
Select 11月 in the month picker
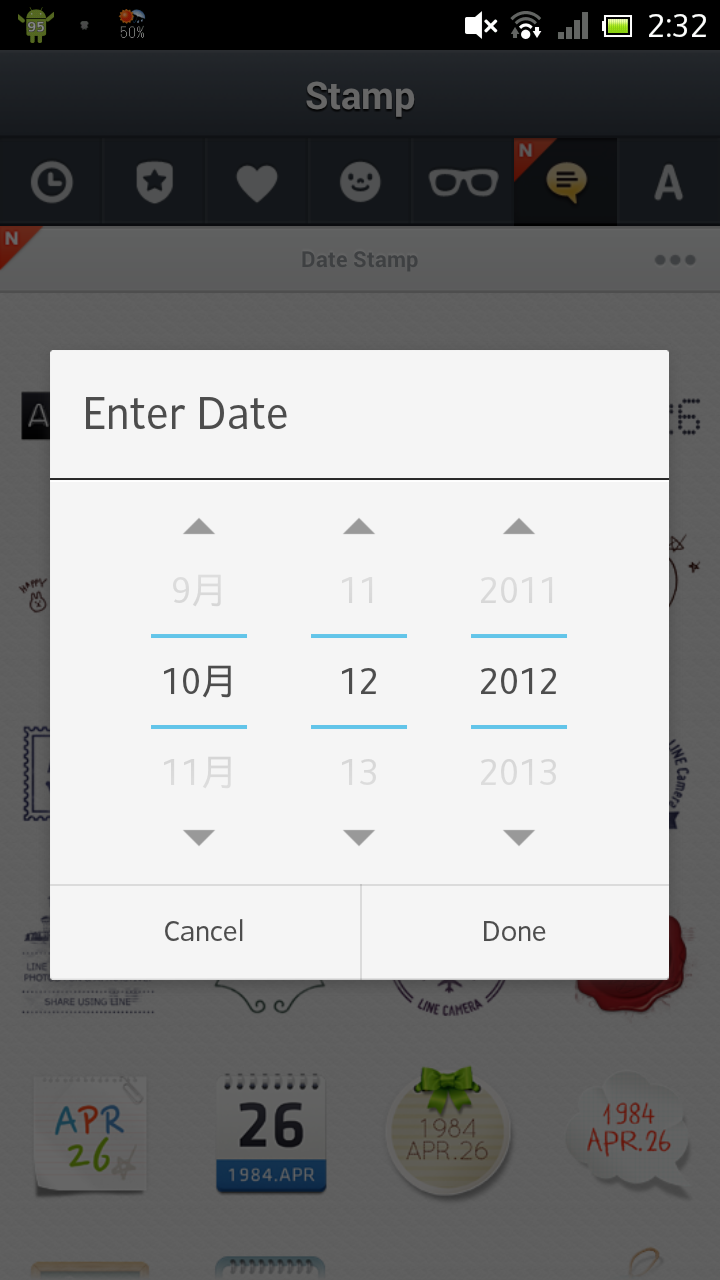(198, 772)
